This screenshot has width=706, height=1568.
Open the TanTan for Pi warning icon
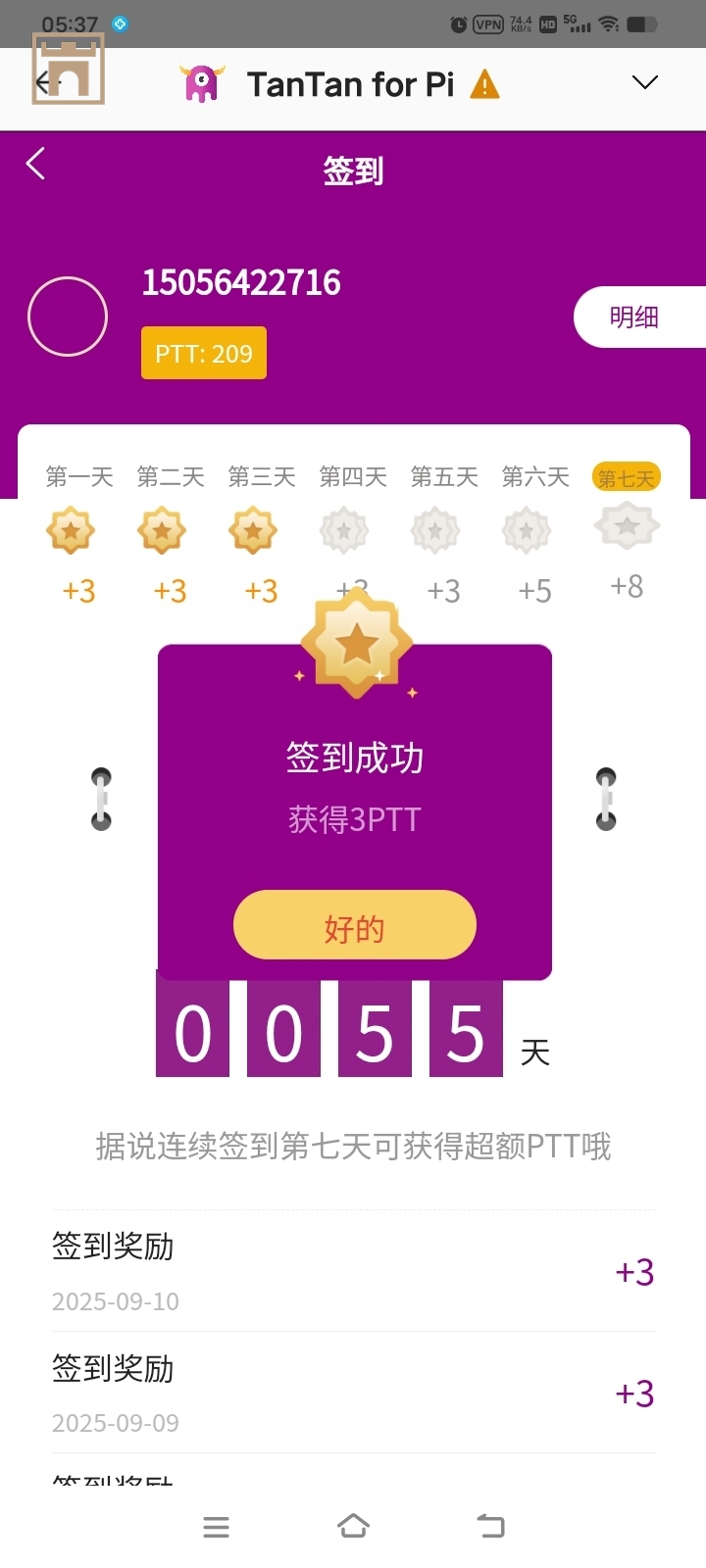click(x=484, y=85)
